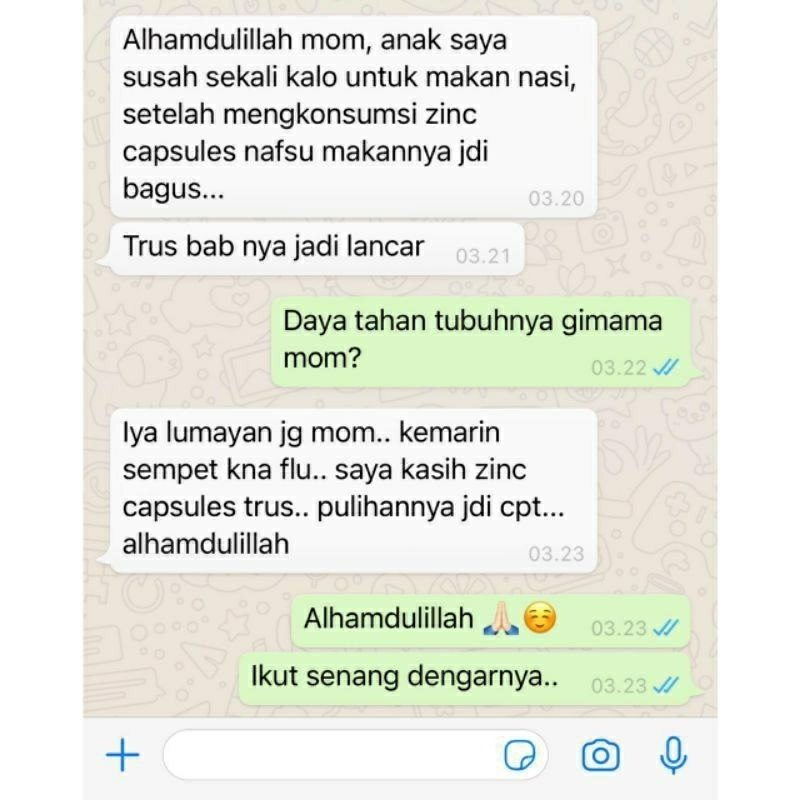Open the attachment plus menu
This screenshot has height=800, width=800.
[122, 755]
